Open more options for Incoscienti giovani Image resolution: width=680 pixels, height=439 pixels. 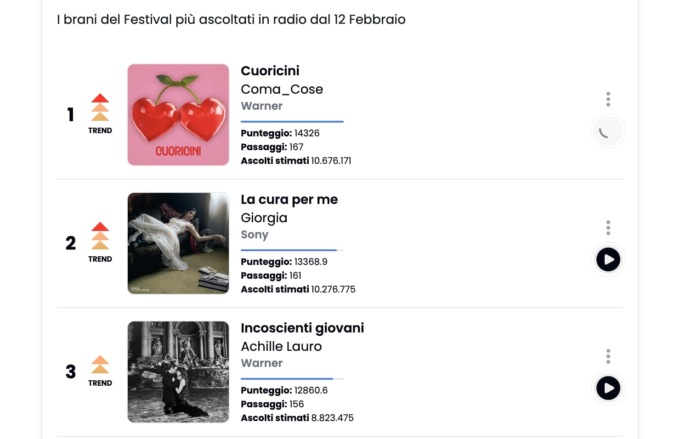click(608, 356)
